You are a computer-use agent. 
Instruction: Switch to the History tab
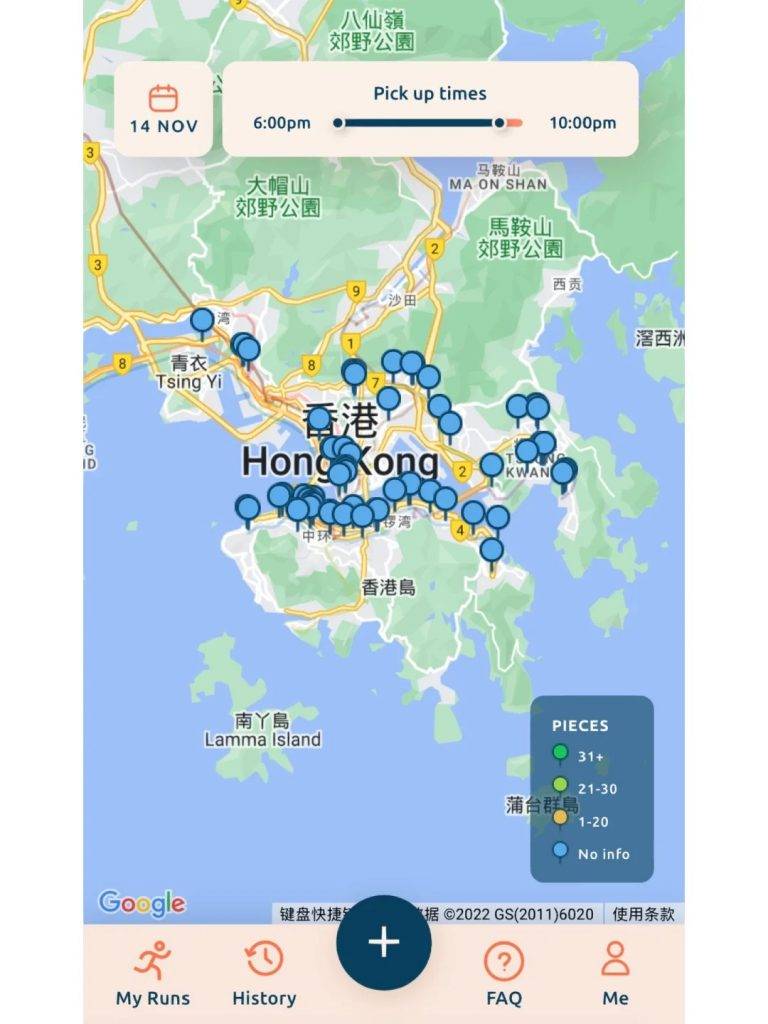264,972
